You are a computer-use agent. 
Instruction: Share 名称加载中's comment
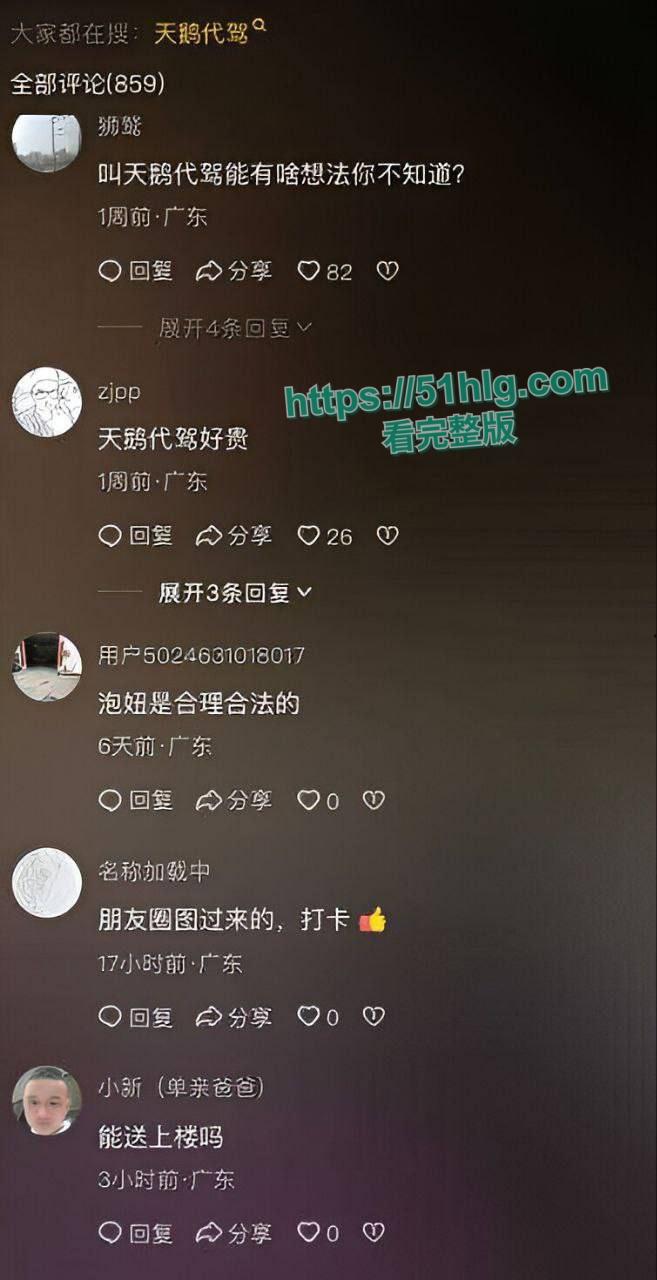click(233, 1017)
